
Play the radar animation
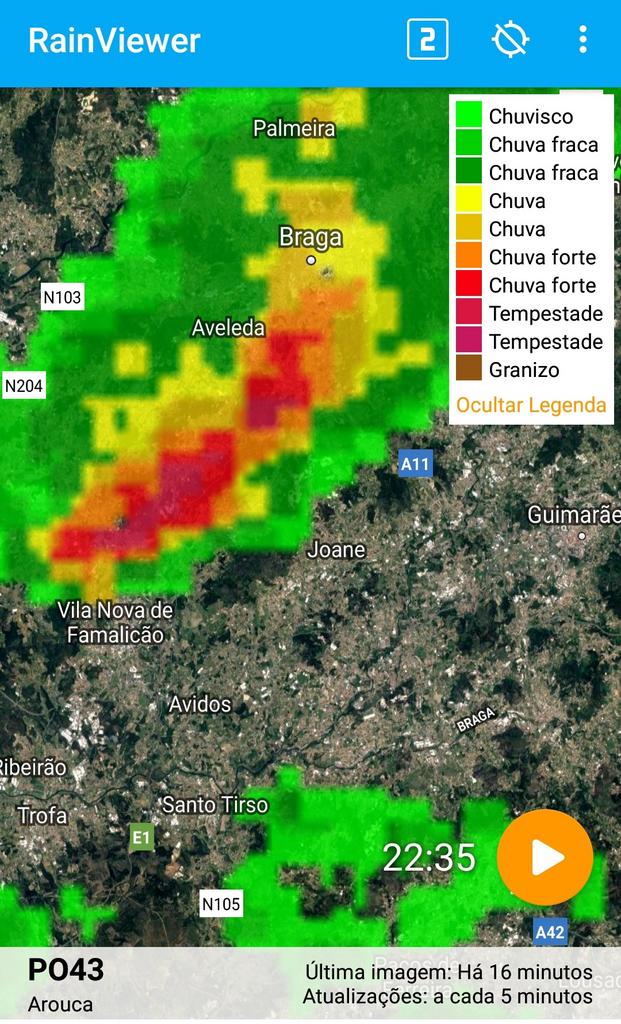click(545, 857)
